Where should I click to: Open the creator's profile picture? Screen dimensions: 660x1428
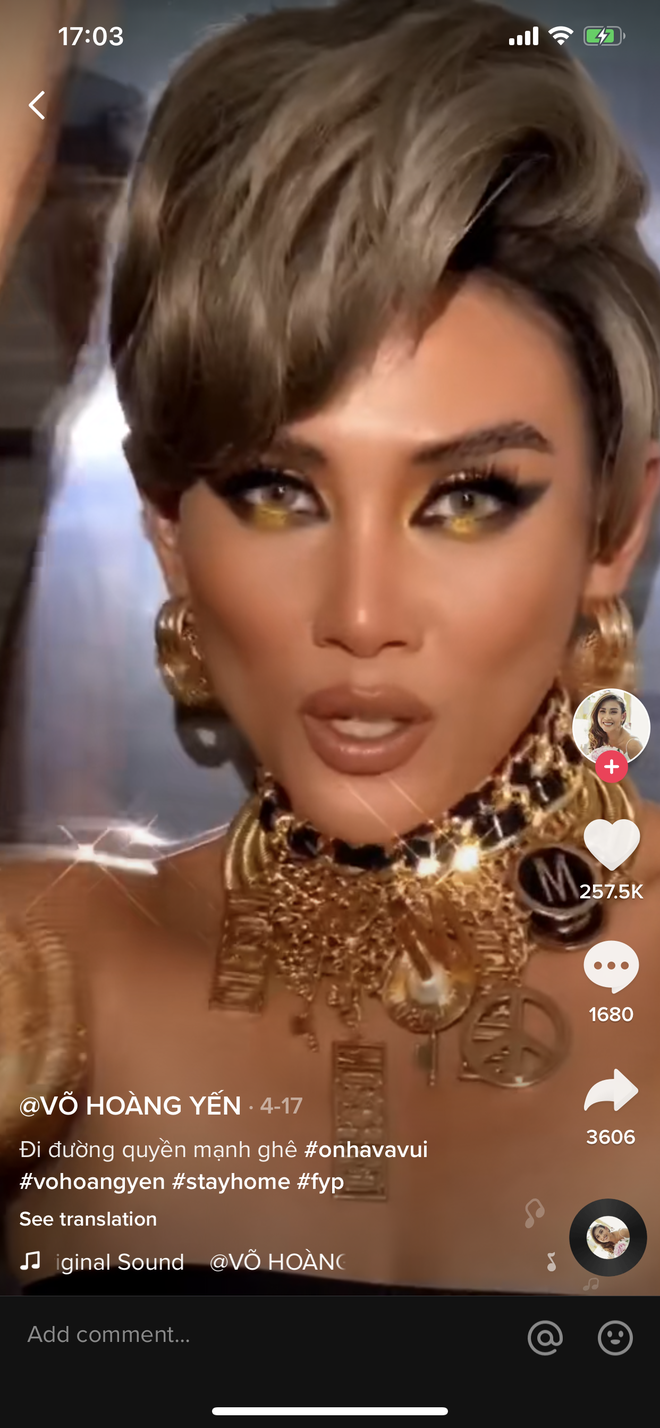click(x=610, y=726)
